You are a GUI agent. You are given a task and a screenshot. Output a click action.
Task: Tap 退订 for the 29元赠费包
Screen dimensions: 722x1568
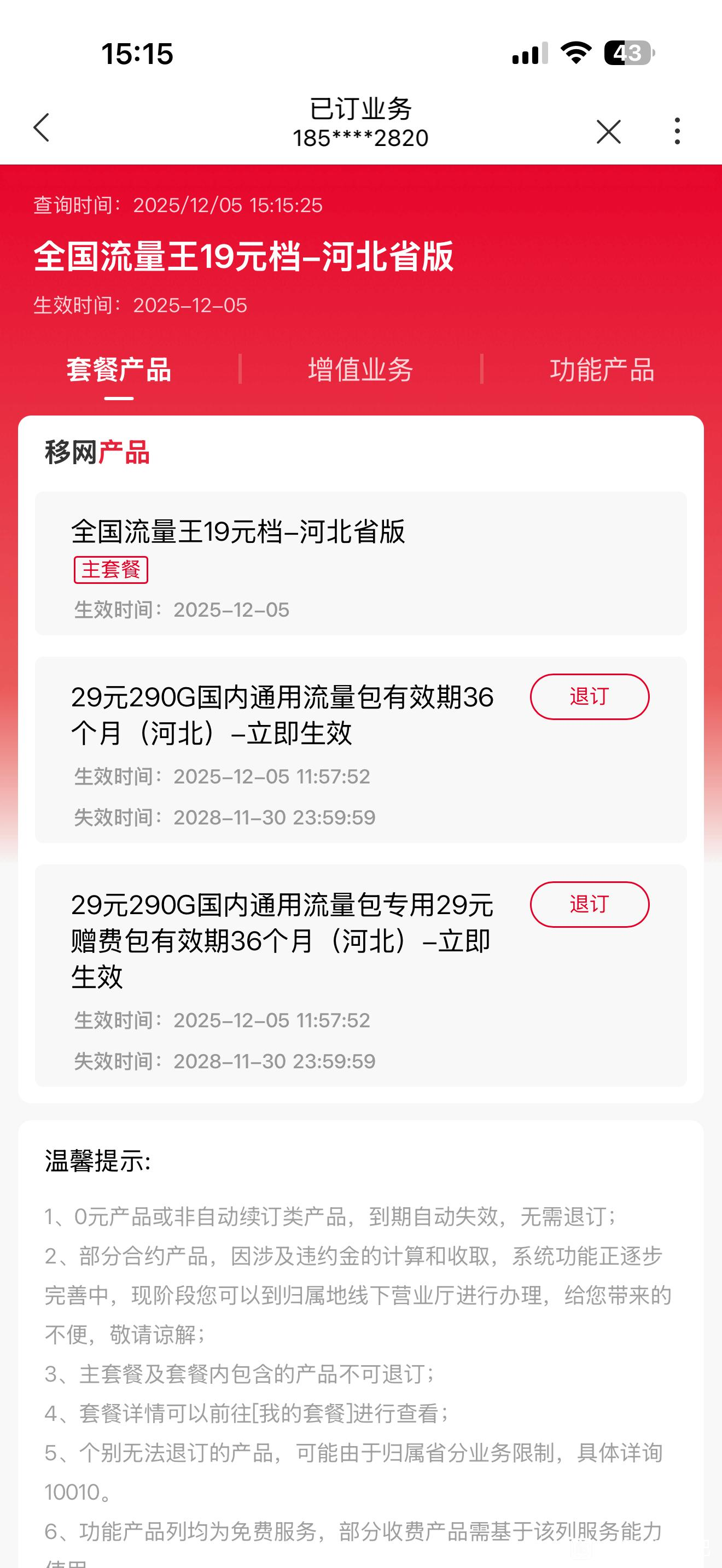pos(589,904)
